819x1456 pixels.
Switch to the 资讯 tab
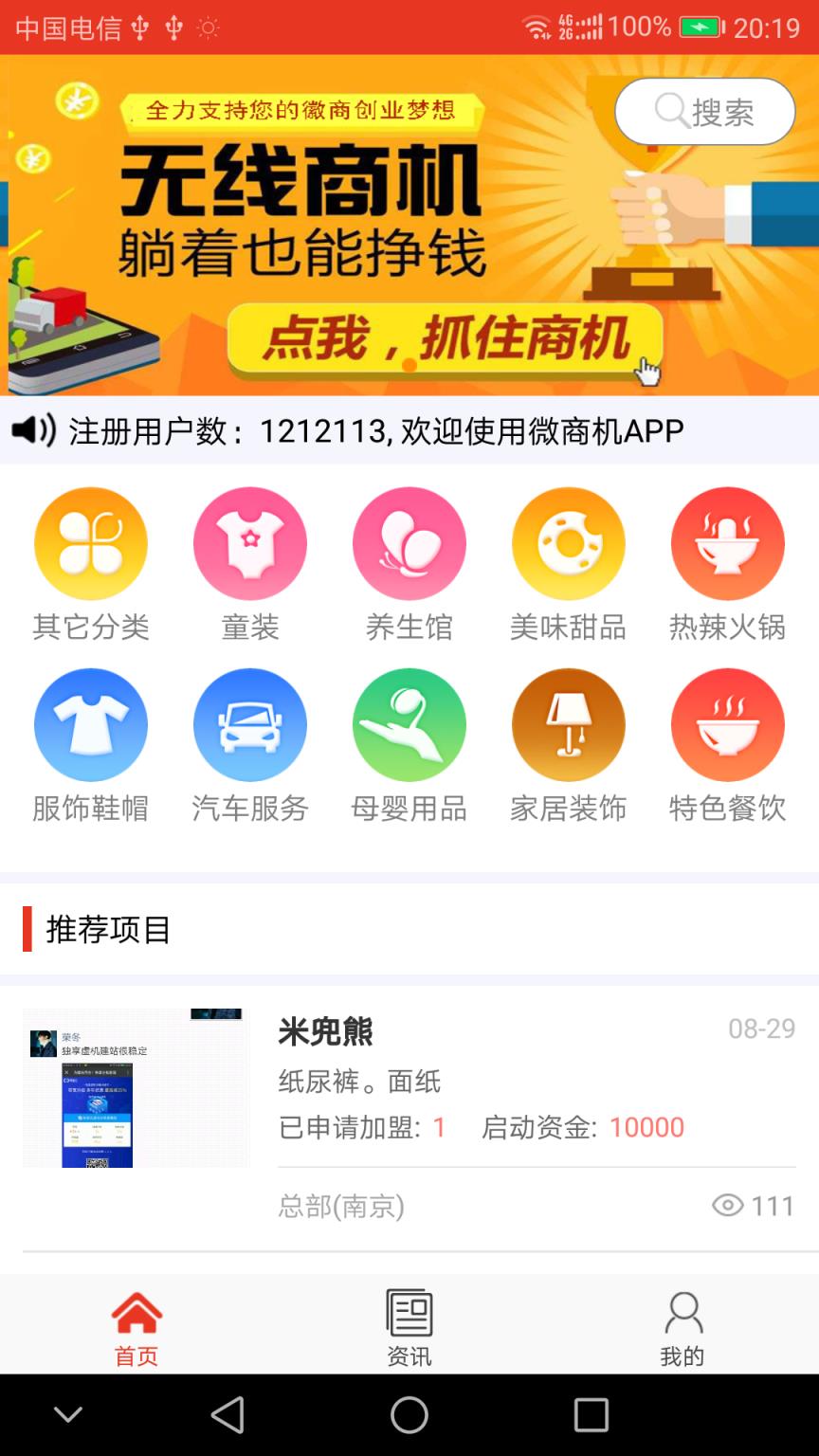point(409,1324)
